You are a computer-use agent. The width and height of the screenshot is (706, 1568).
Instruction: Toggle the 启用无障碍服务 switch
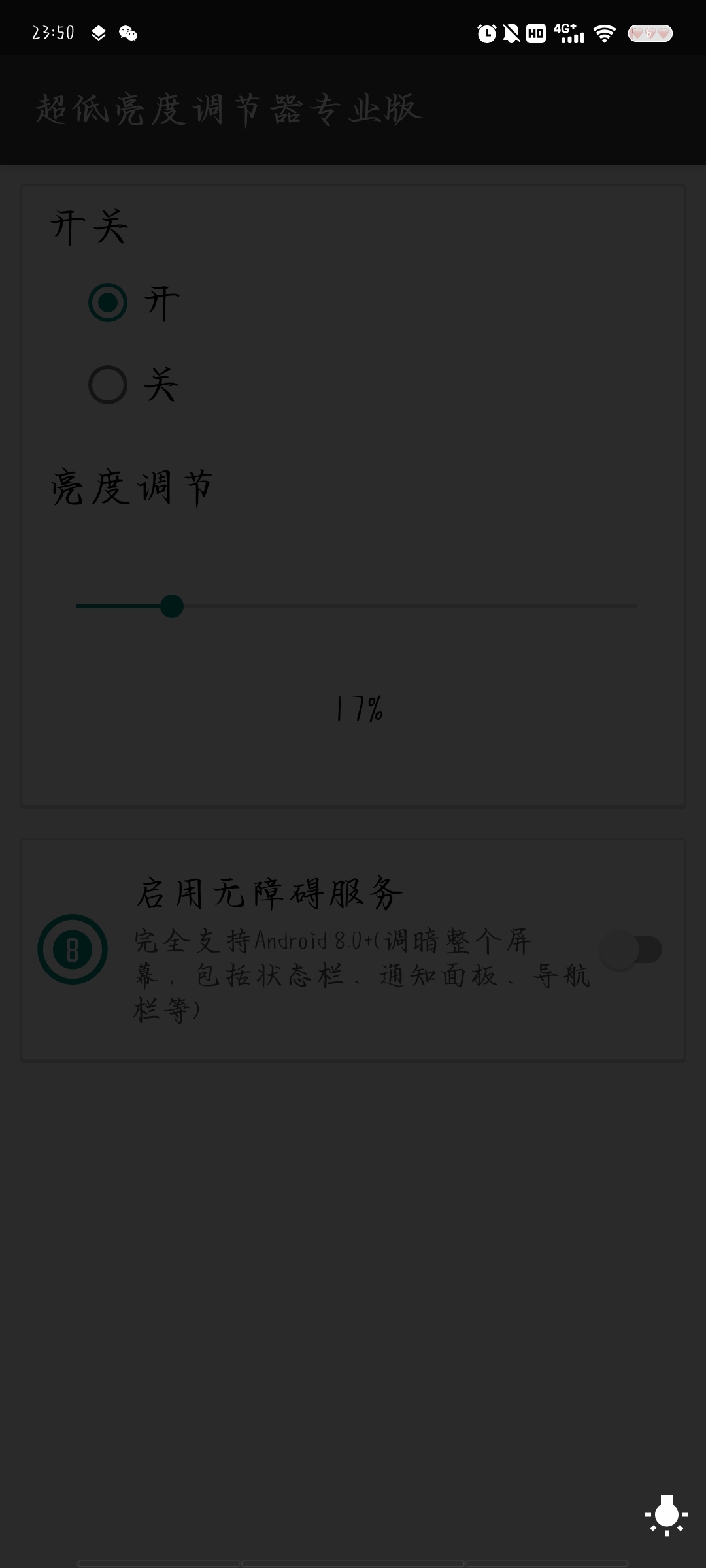(x=631, y=949)
